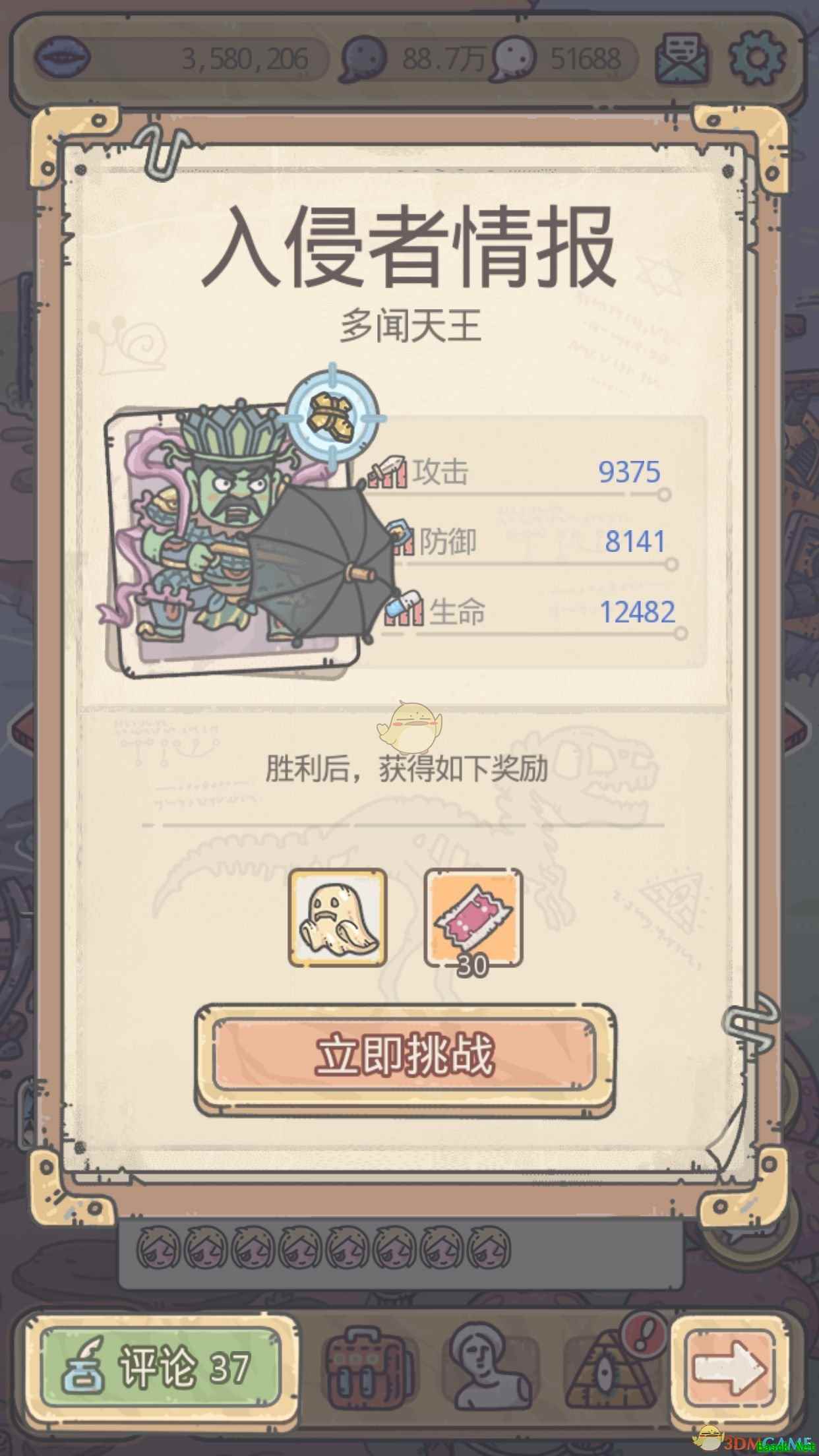
Task: Open the settings gear
Action: coord(757,57)
